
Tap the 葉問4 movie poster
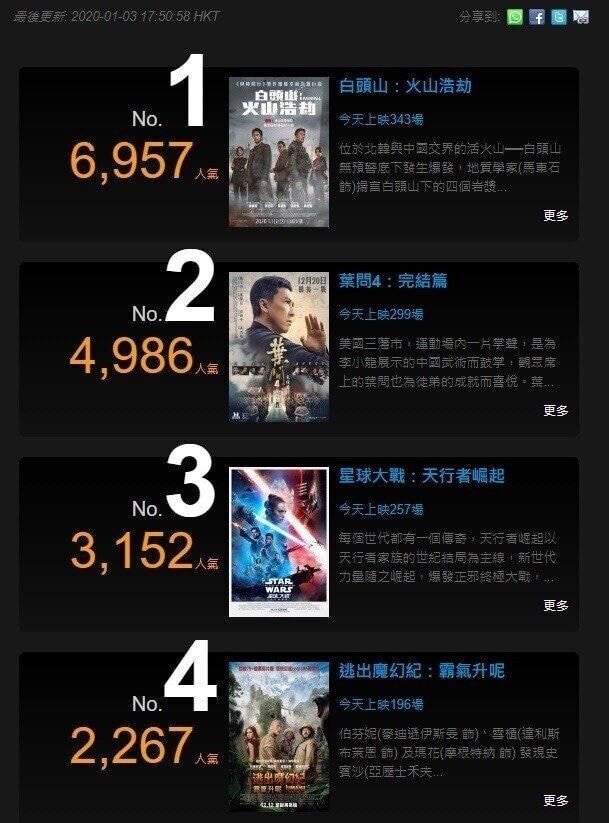(x=279, y=346)
